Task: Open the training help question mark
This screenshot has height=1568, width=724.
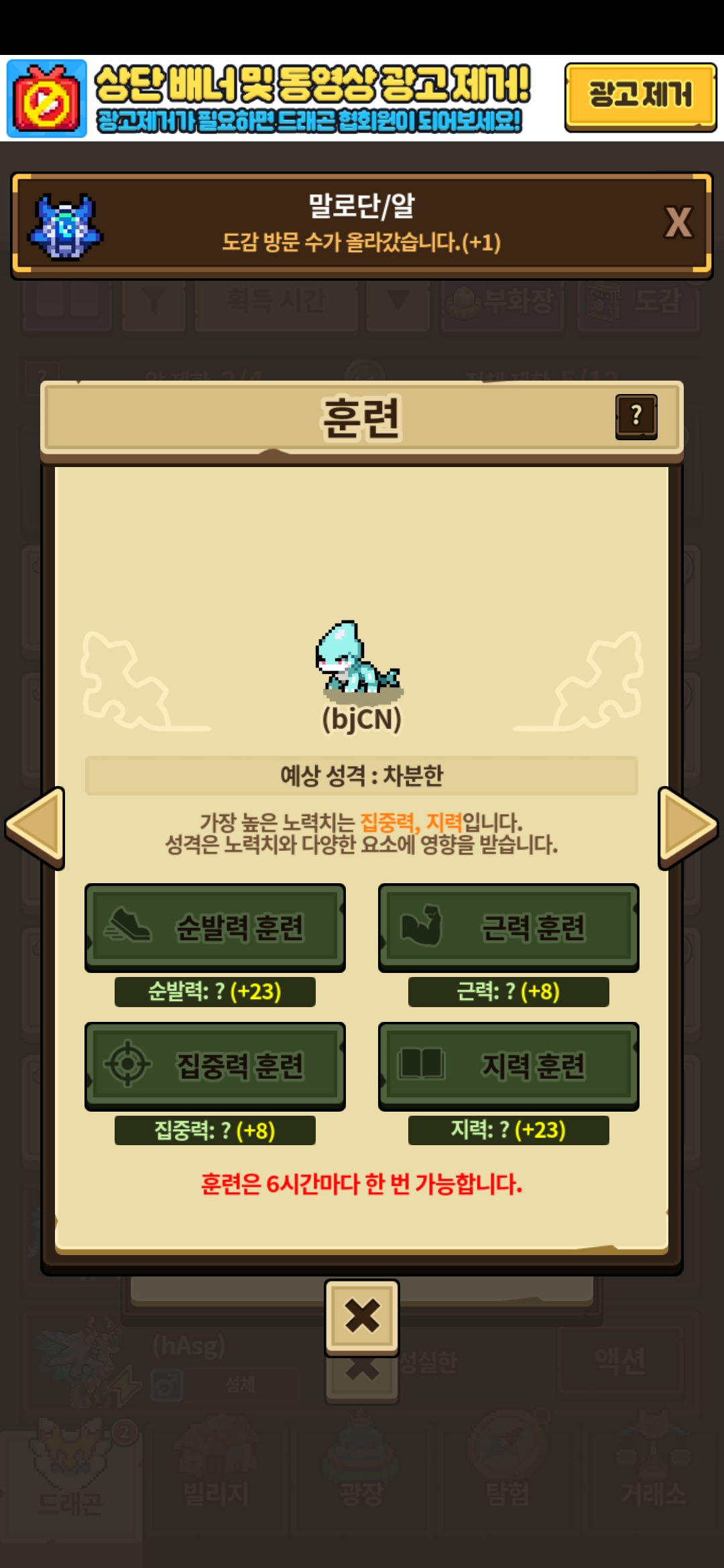Action: 636,416
